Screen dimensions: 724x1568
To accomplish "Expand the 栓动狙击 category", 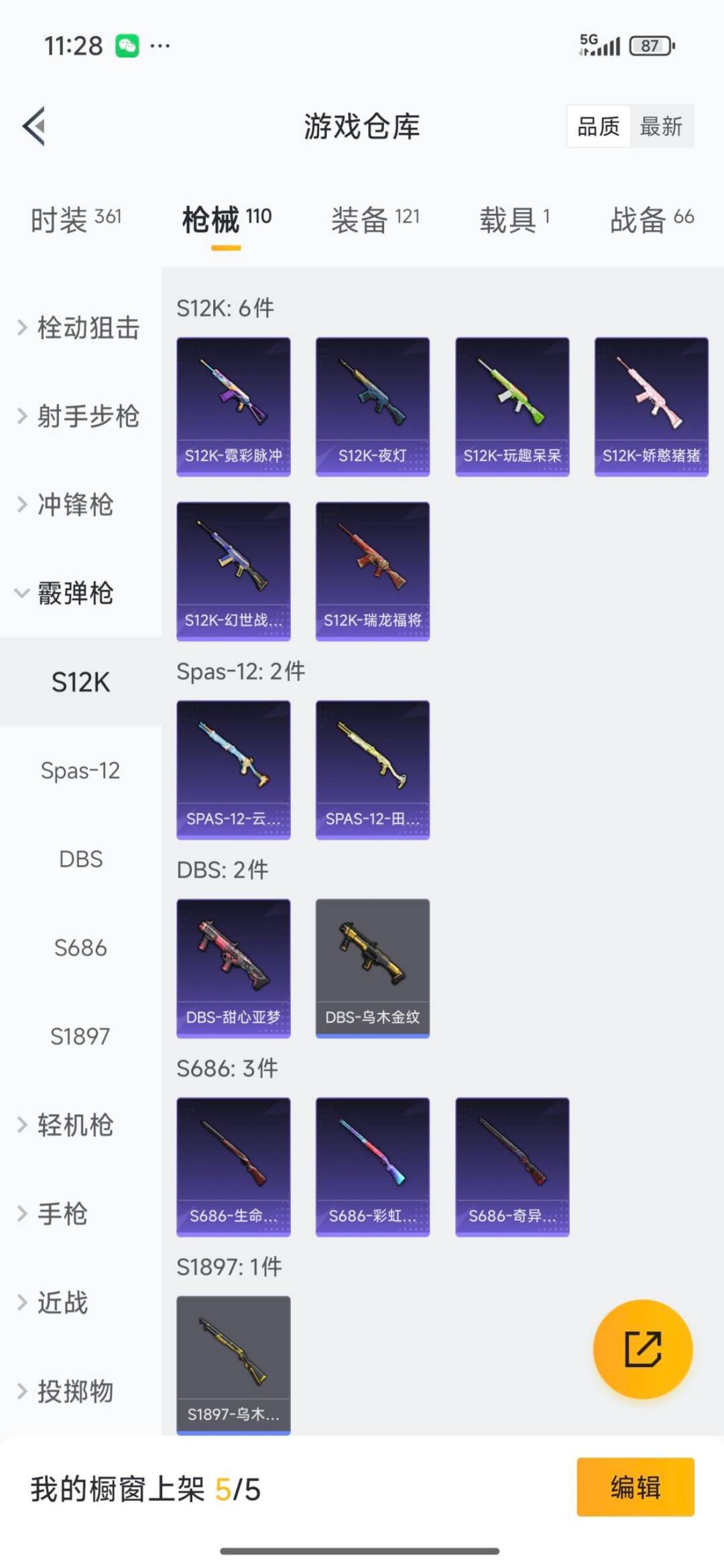I will pyautogui.click(x=80, y=328).
